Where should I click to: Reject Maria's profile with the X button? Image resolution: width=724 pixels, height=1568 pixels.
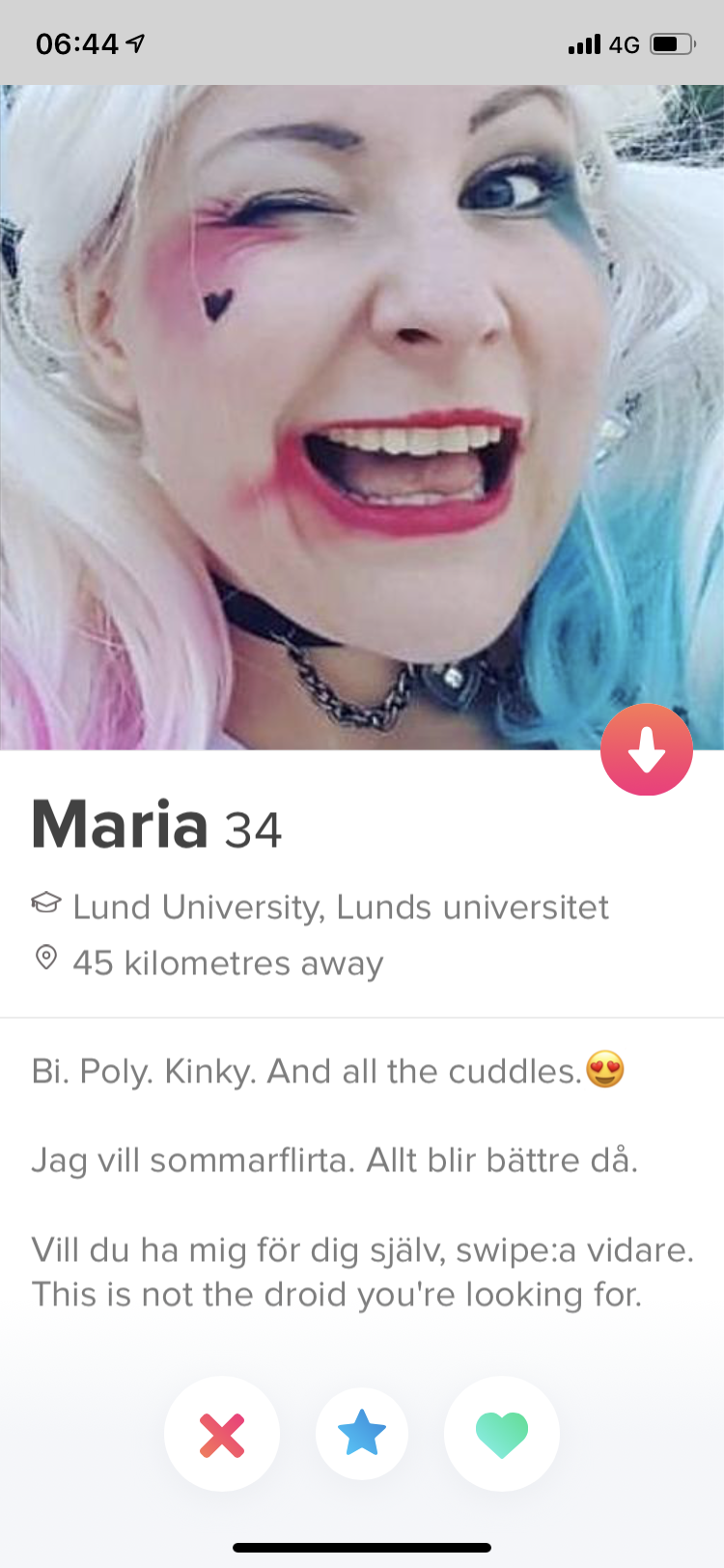coord(222,1434)
